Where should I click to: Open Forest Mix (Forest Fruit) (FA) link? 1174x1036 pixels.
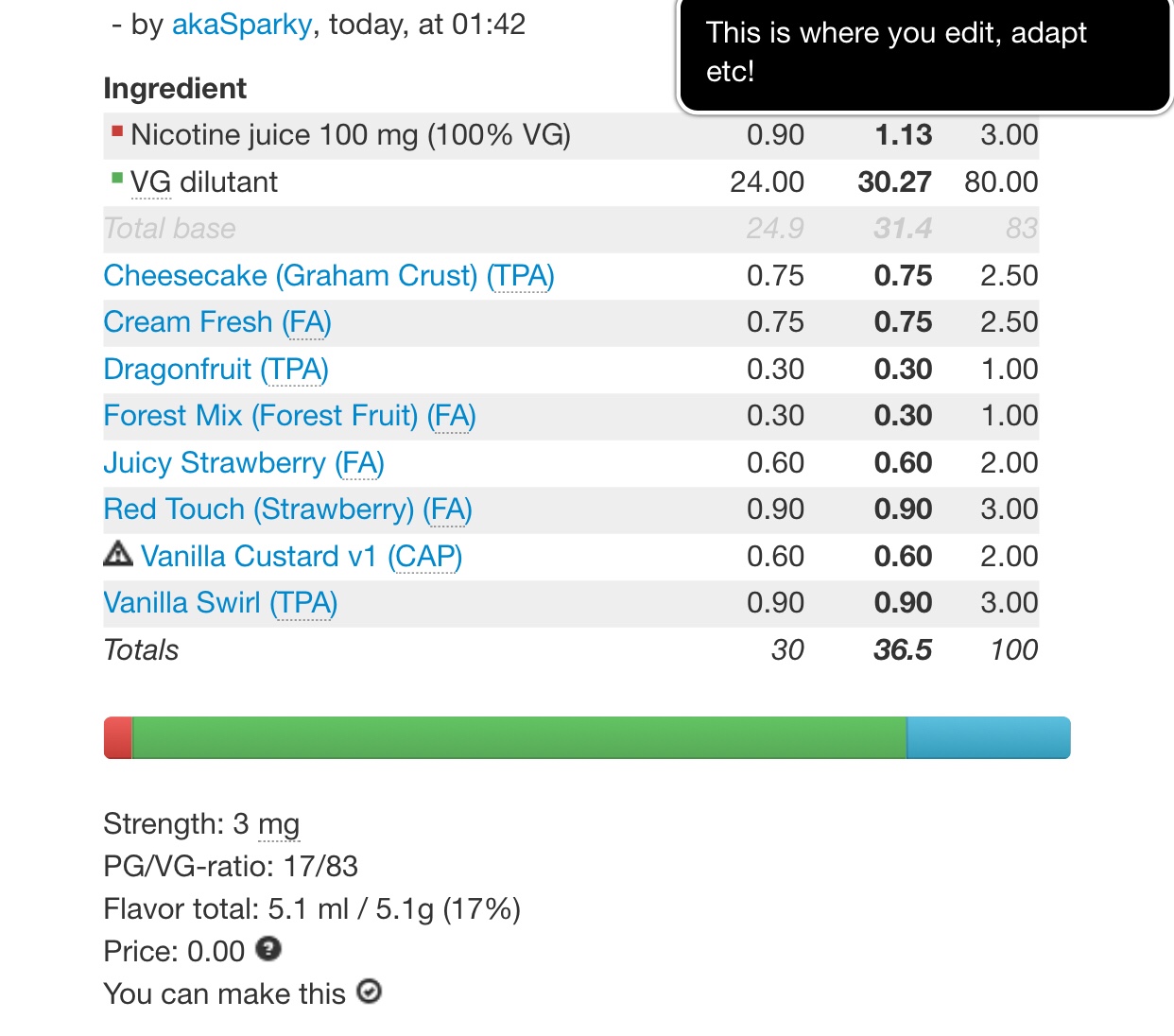coord(289,416)
